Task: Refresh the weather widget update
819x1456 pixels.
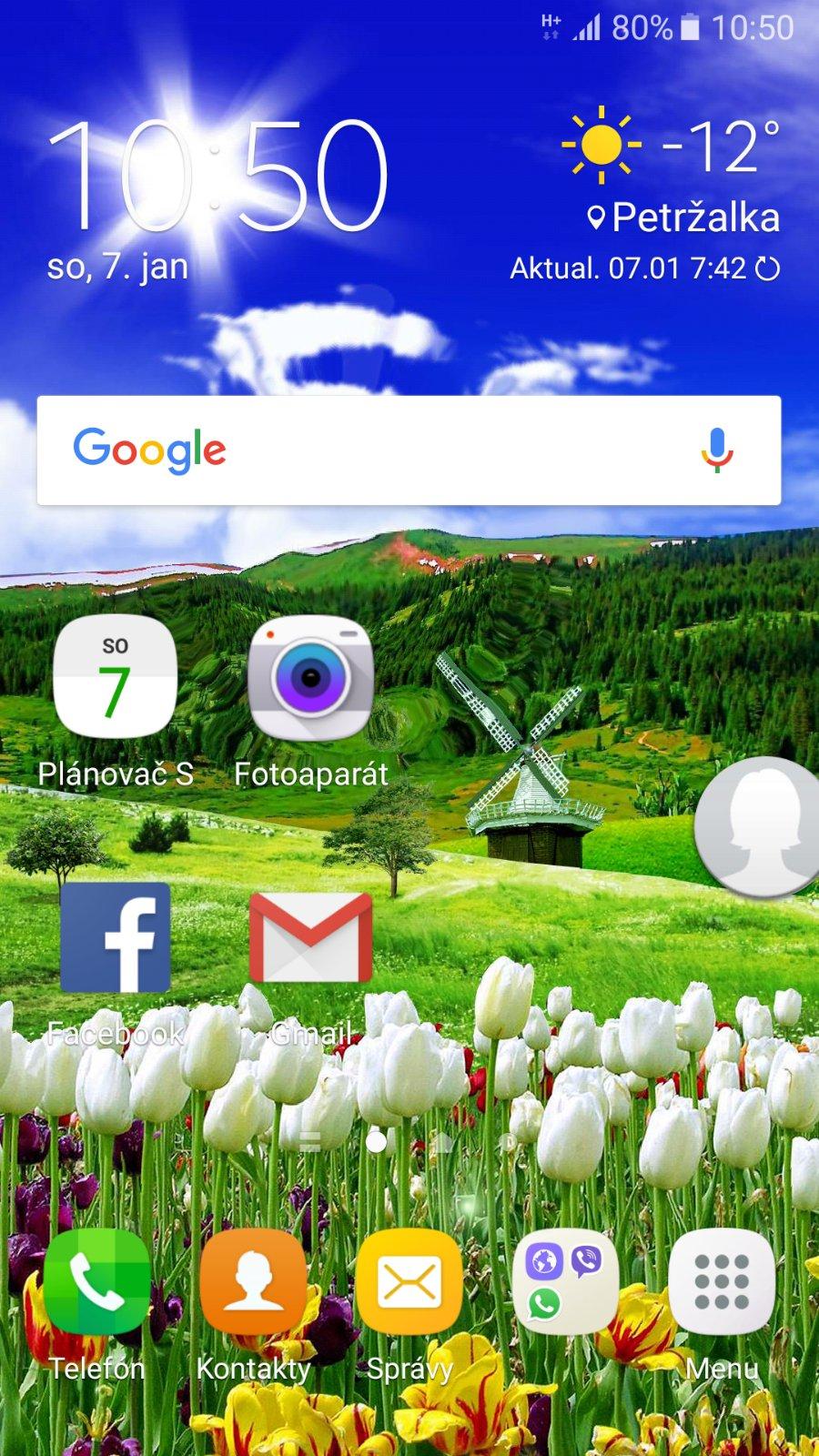Action: click(768, 268)
